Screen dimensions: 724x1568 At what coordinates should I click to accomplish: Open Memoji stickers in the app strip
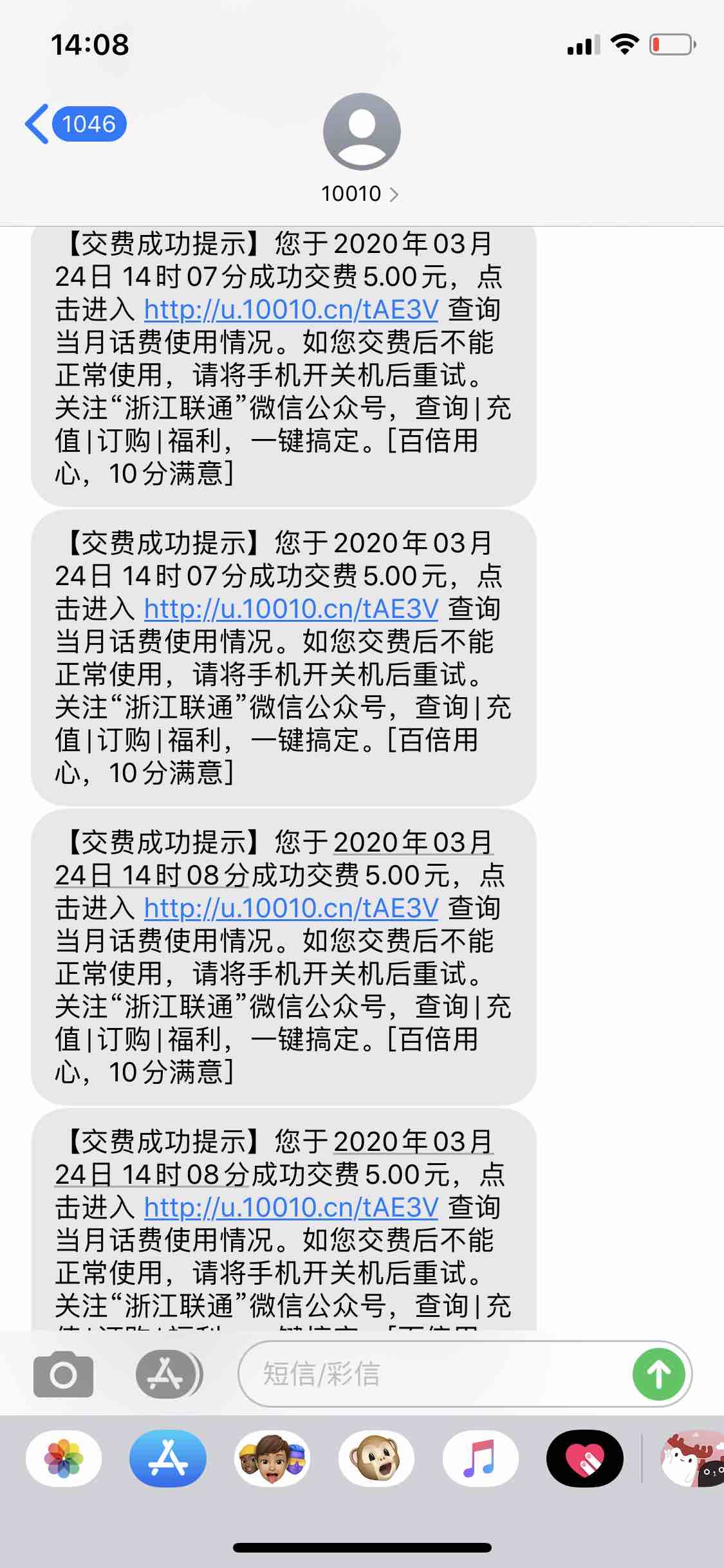coord(272,1459)
